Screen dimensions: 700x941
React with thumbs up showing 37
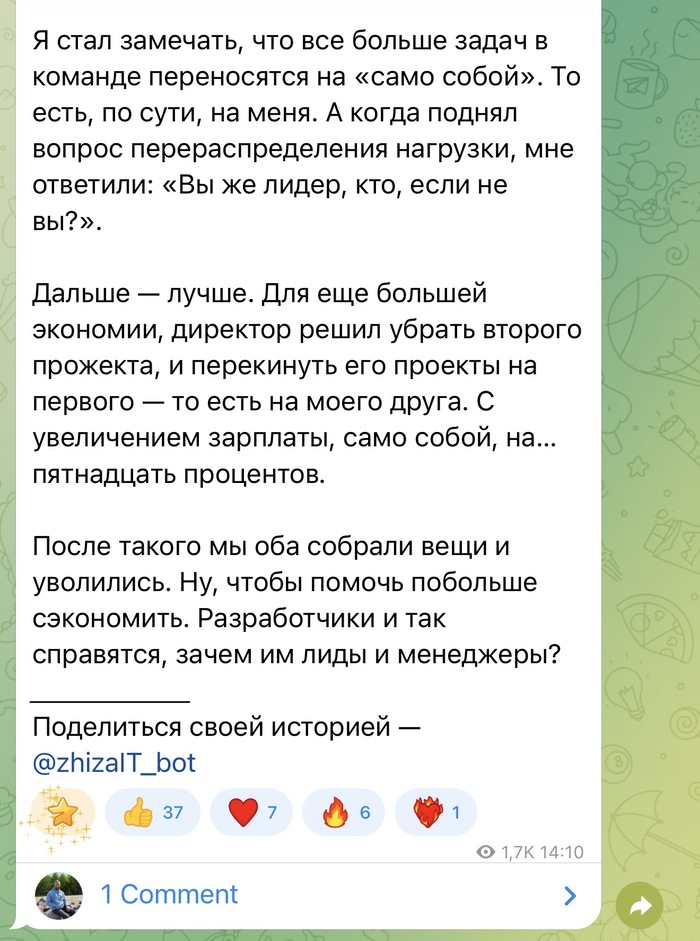pos(152,813)
